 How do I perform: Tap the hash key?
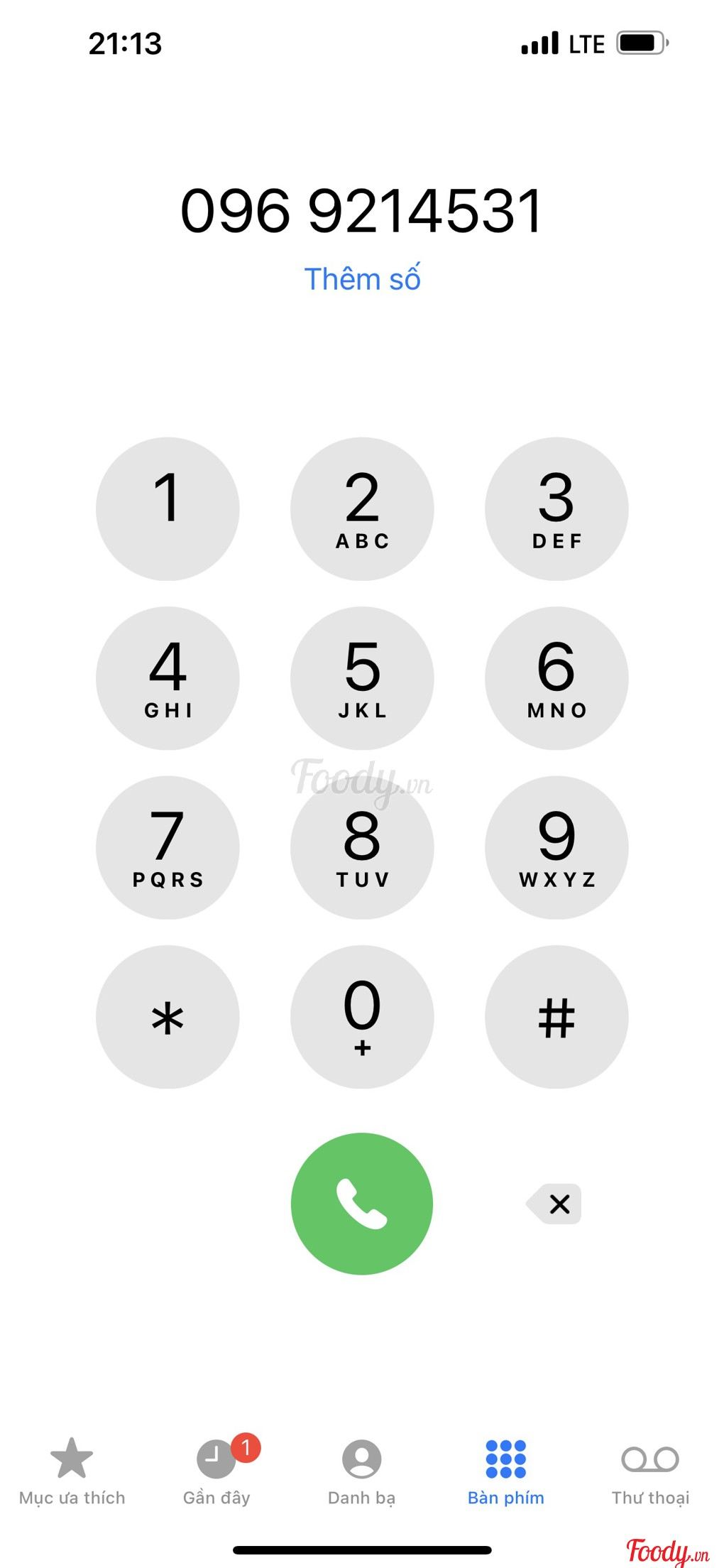click(556, 1016)
